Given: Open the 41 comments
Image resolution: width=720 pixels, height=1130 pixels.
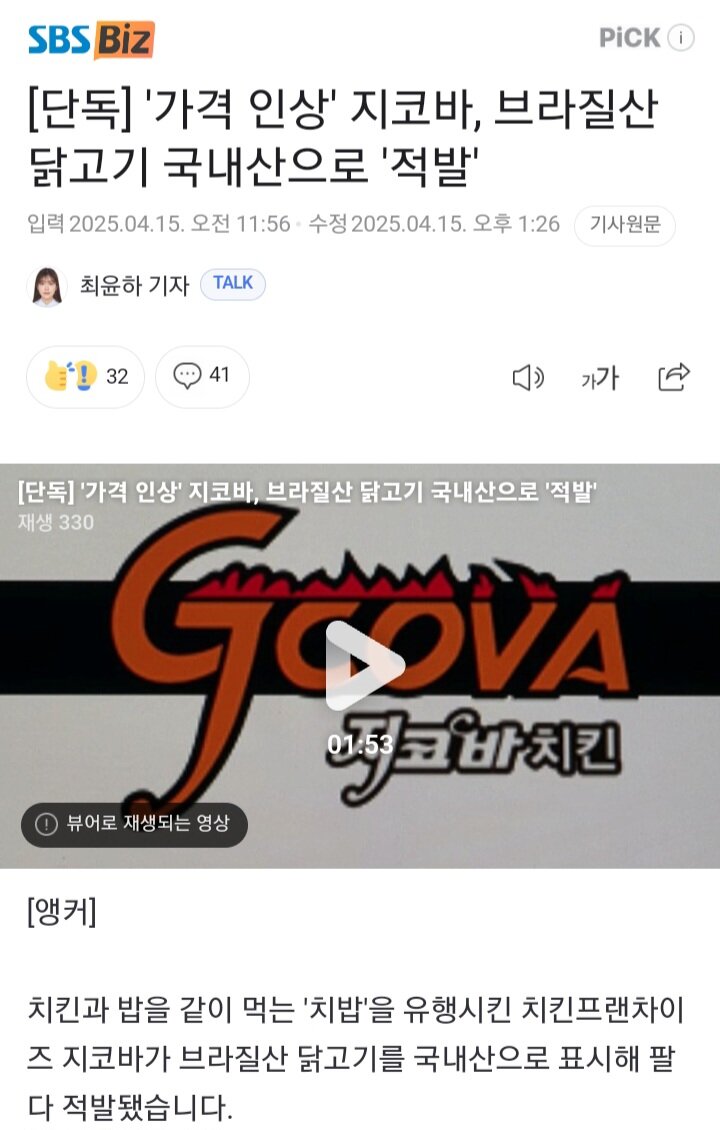Looking at the screenshot, I should coord(202,377).
